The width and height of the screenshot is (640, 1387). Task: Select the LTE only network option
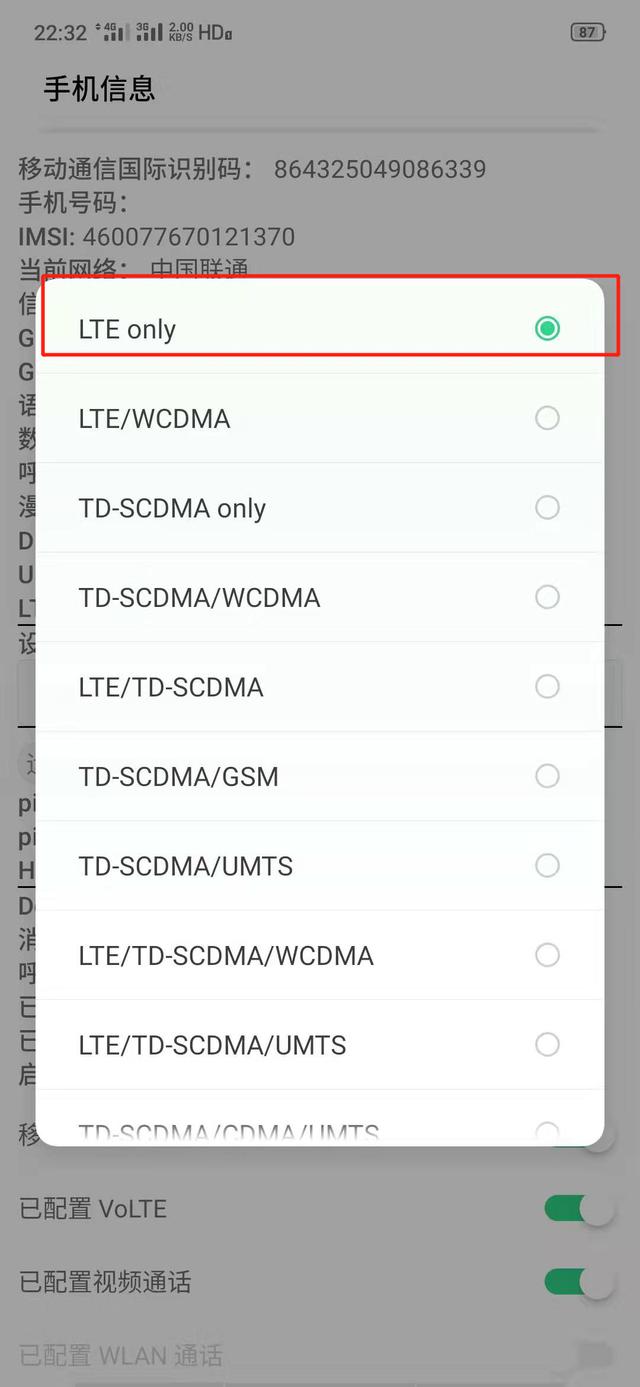point(320,329)
